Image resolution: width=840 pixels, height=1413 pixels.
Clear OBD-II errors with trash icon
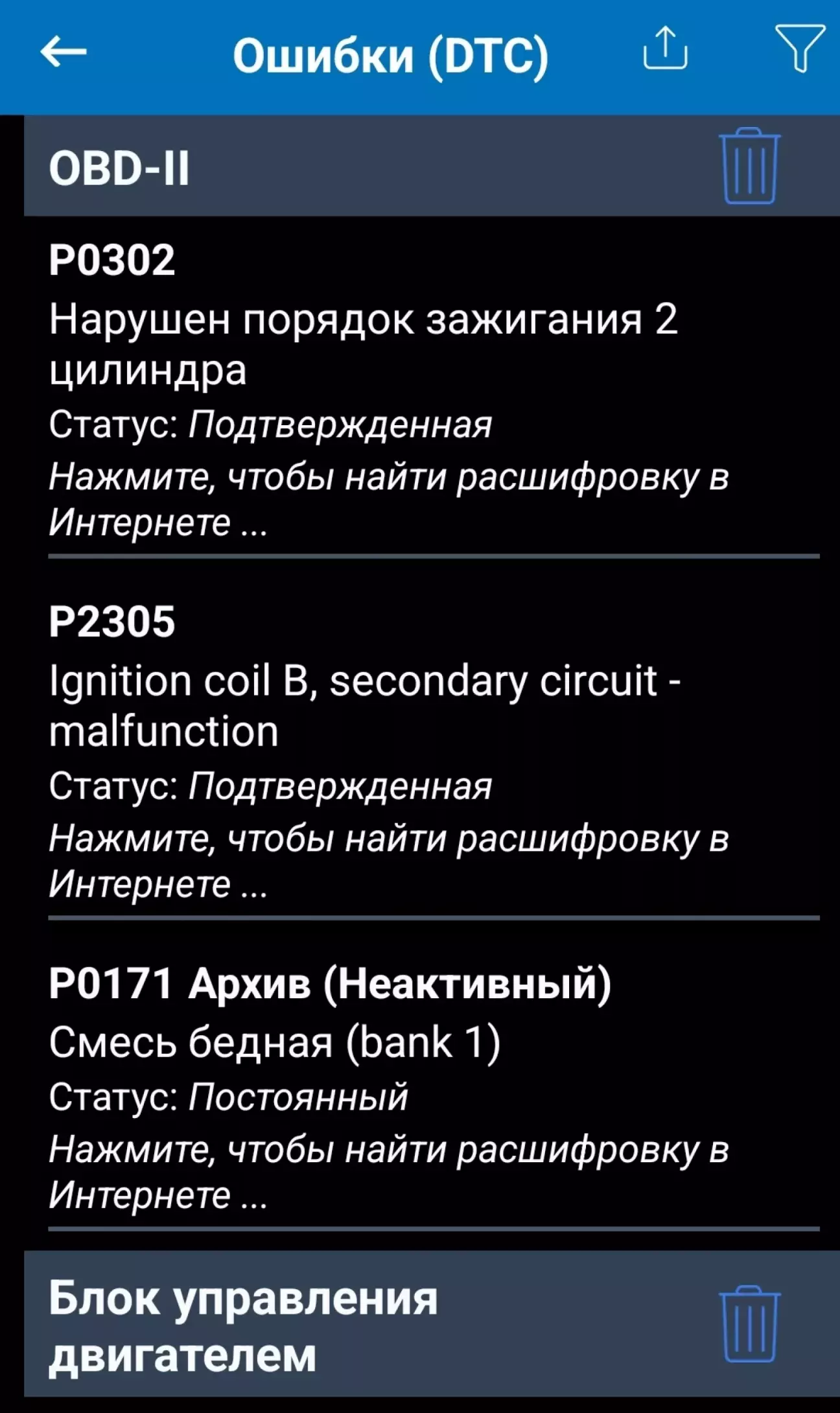coord(749,167)
